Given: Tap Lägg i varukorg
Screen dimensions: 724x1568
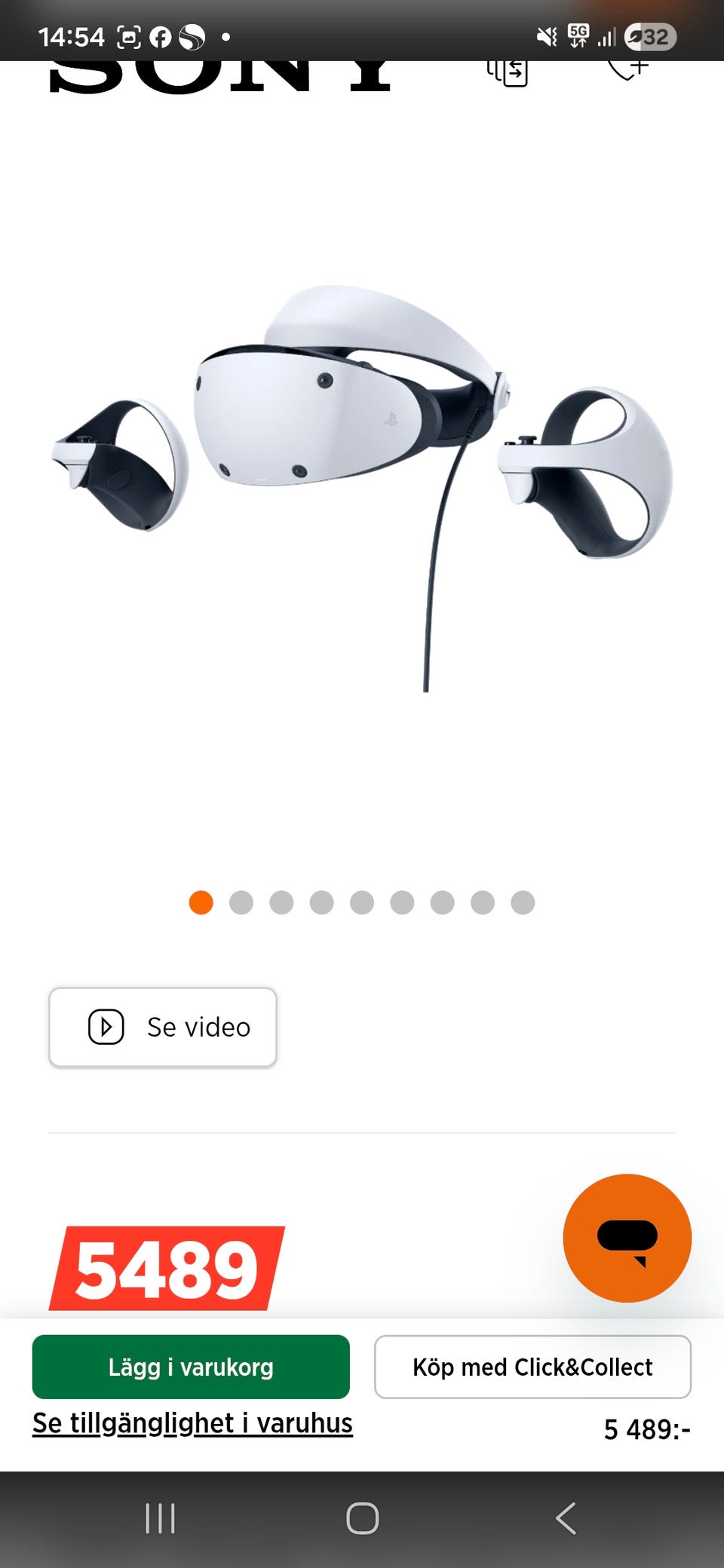Looking at the screenshot, I should (x=191, y=1367).
